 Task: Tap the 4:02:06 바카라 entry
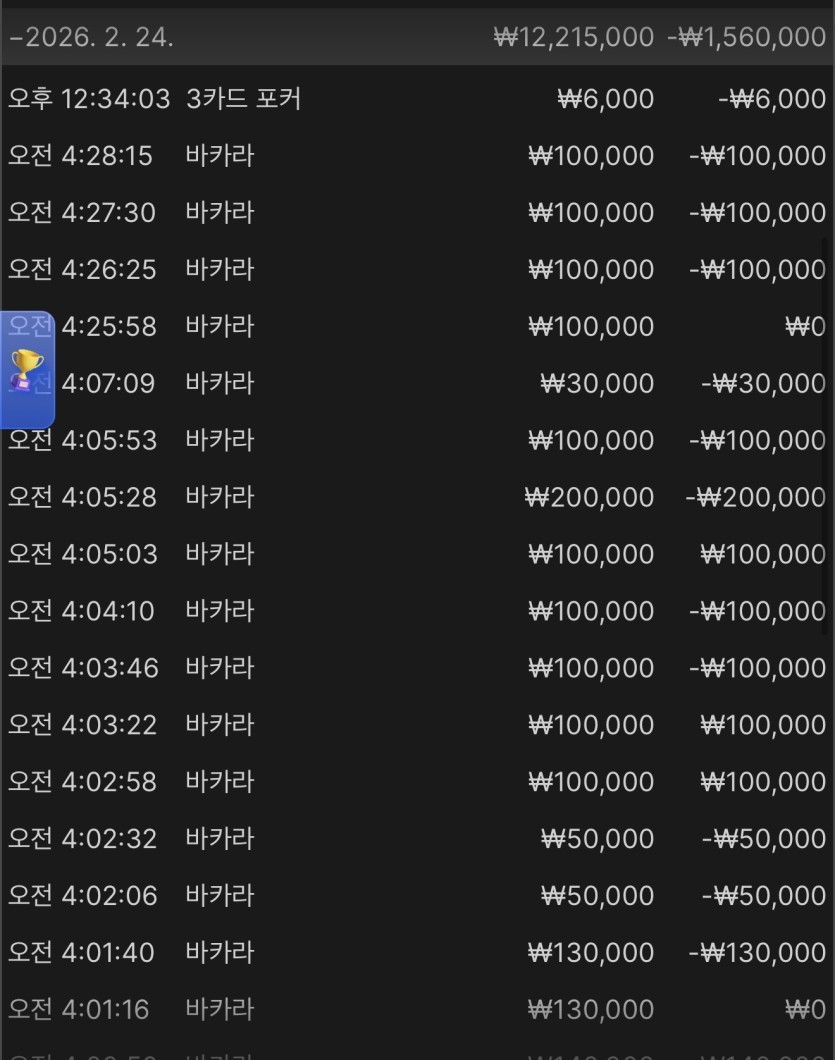click(x=417, y=896)
